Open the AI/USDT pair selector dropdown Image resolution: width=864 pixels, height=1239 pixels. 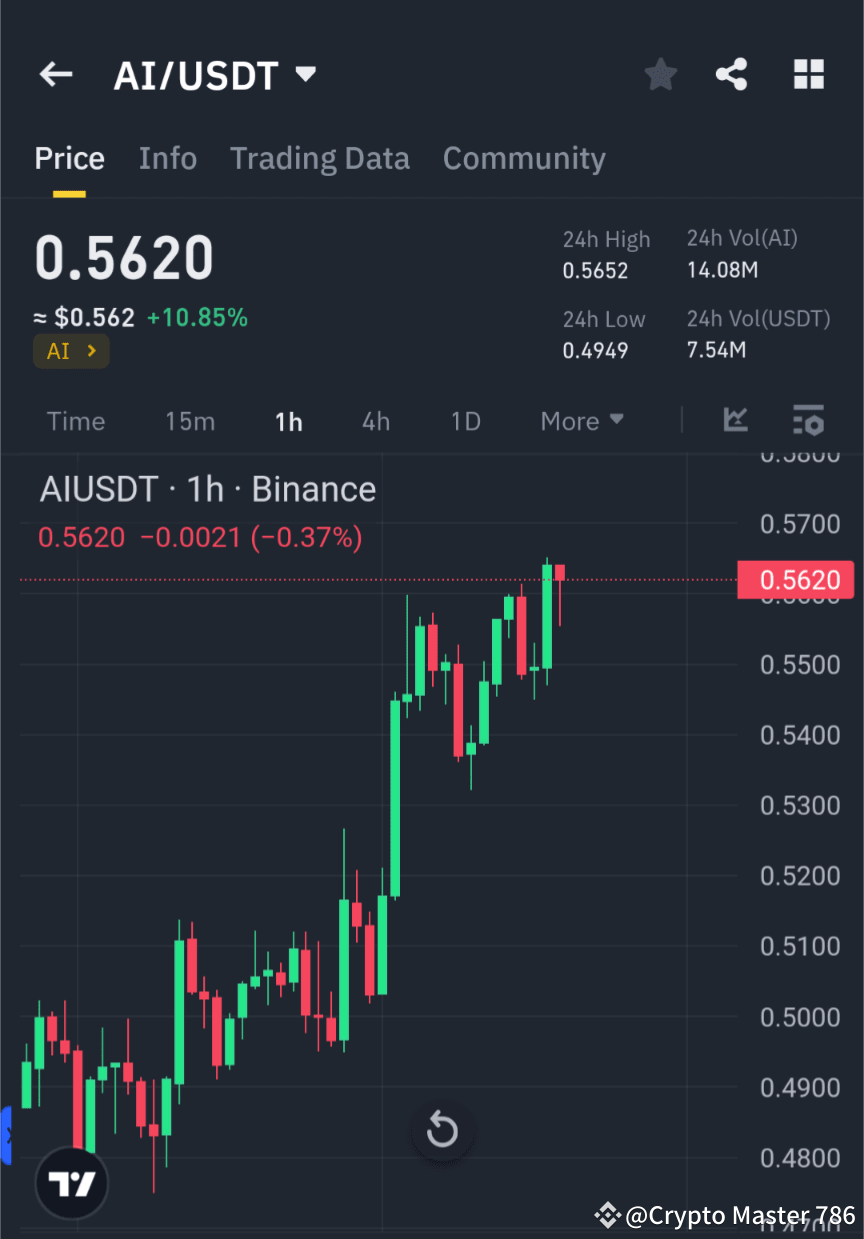click(305, 74)
